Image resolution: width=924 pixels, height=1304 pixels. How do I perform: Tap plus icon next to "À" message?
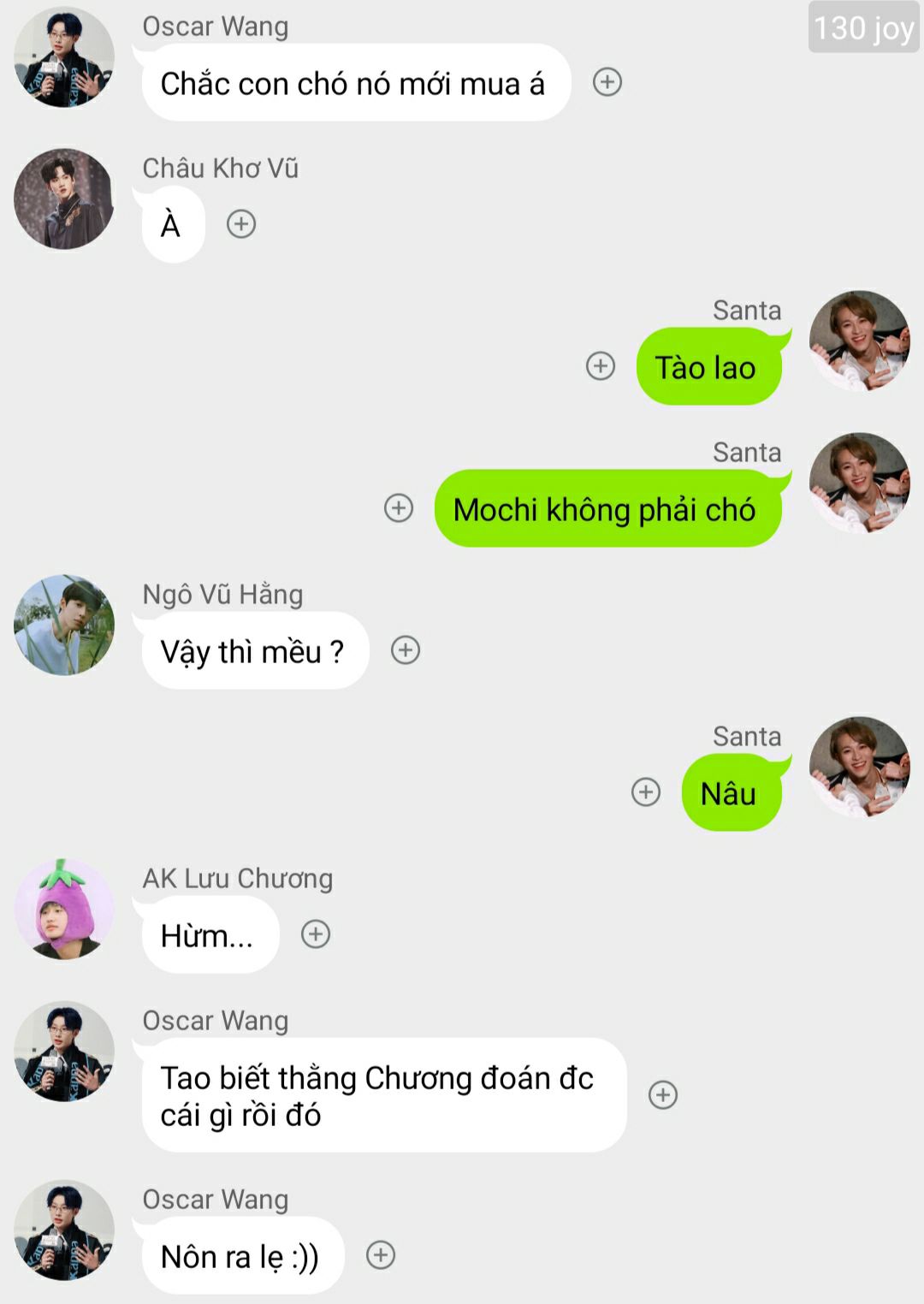tap(241, 224)
